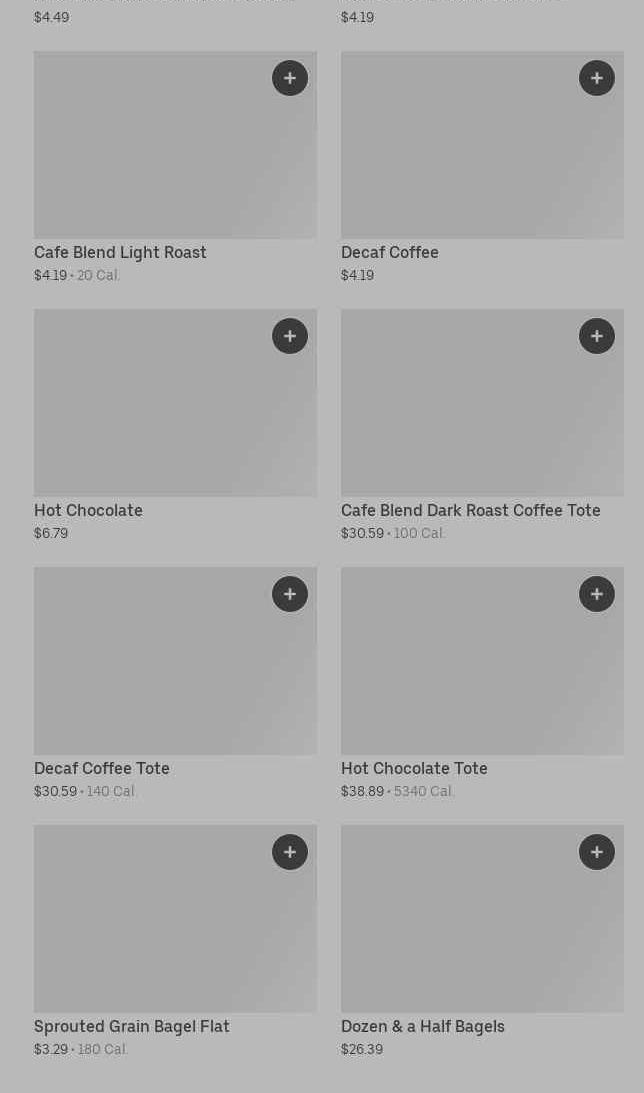Add Cafe Blend Light Roast to cart
The image size is (644, 1093).
(x=290, y=78)
